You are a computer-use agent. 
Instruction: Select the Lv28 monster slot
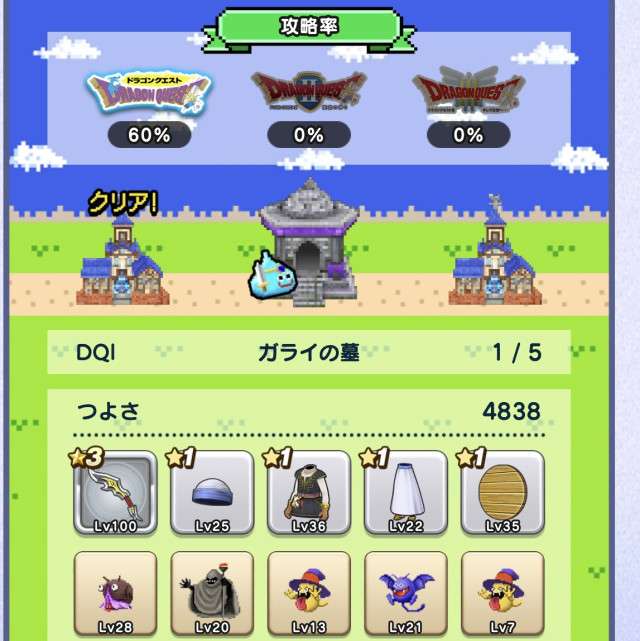coord(115,594)
